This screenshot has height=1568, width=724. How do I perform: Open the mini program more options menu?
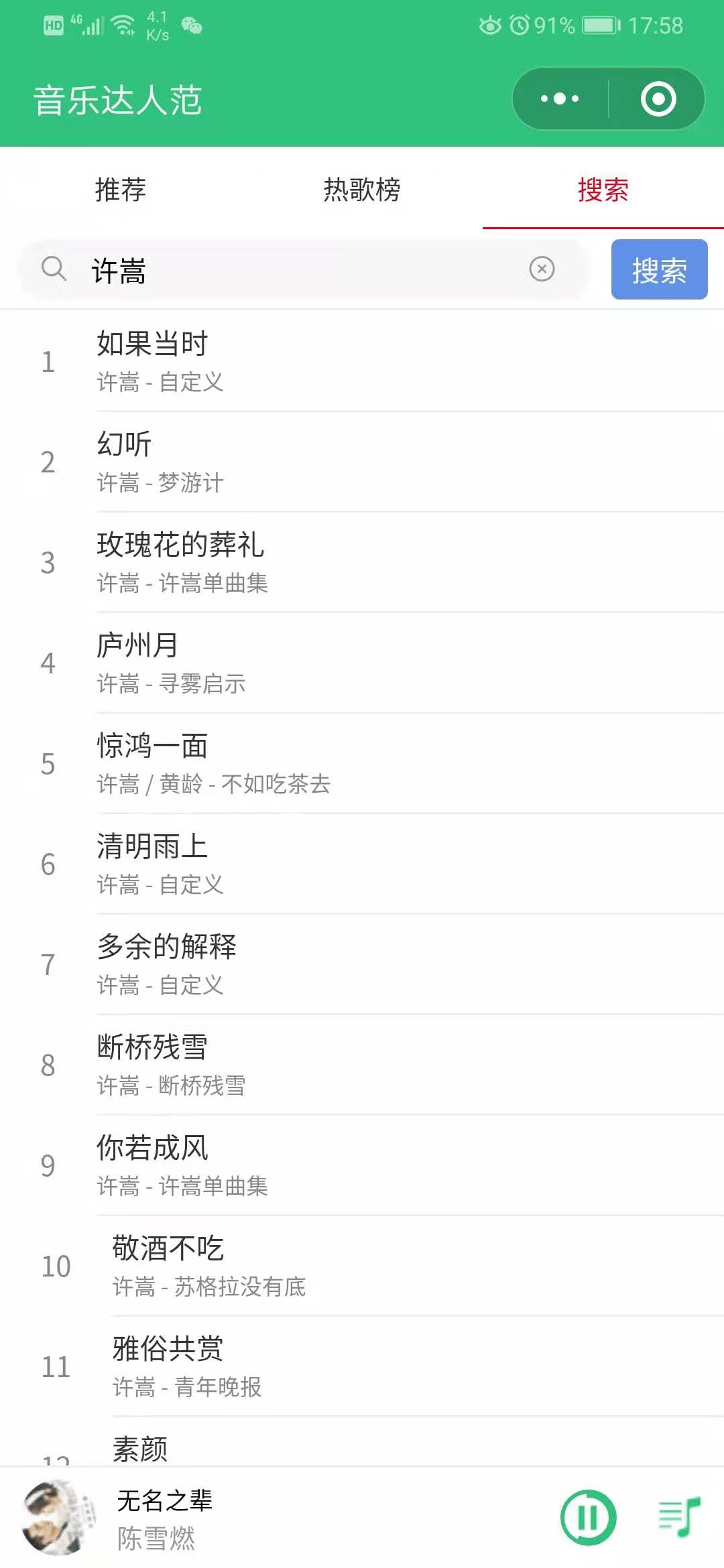click(x=560, y=99)
